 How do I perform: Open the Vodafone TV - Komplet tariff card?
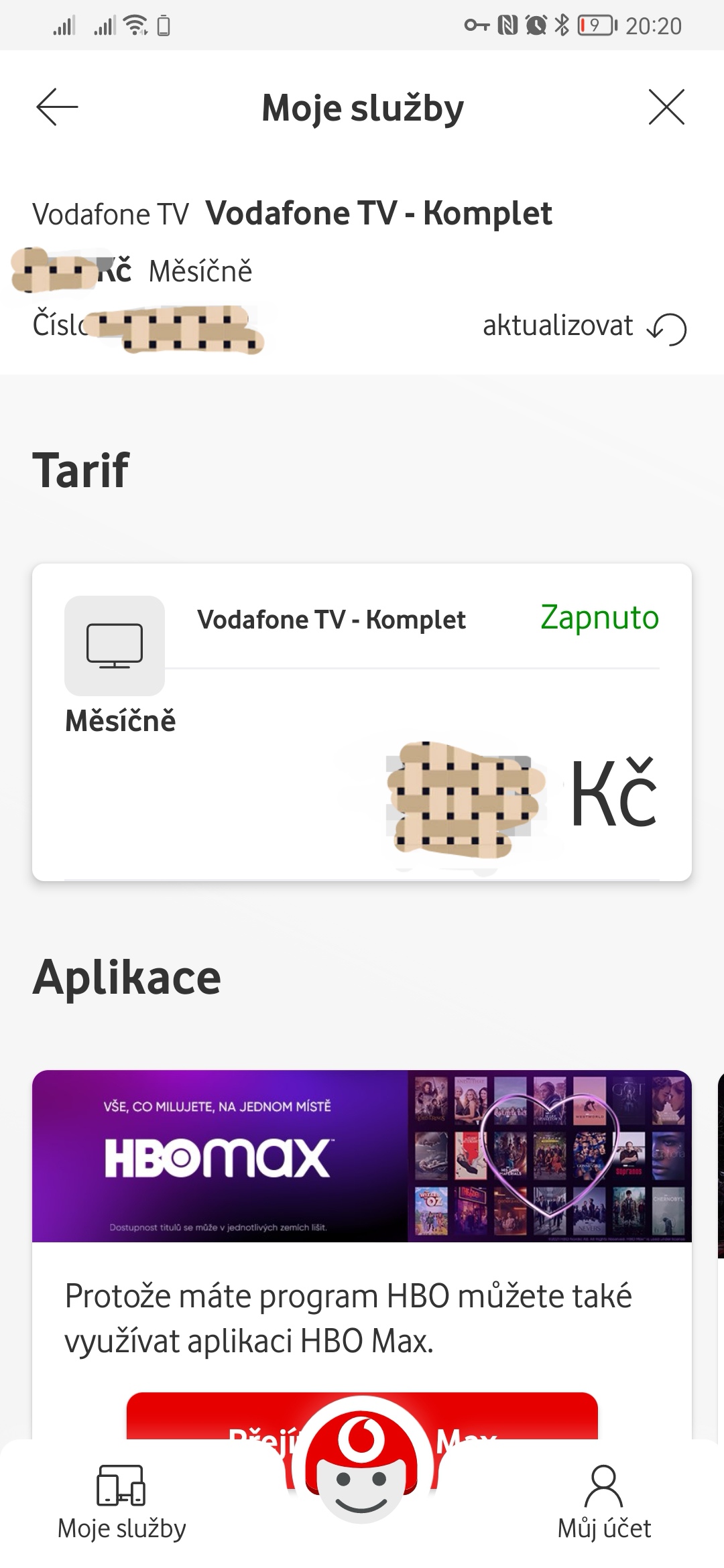click(x=362, y=722)
